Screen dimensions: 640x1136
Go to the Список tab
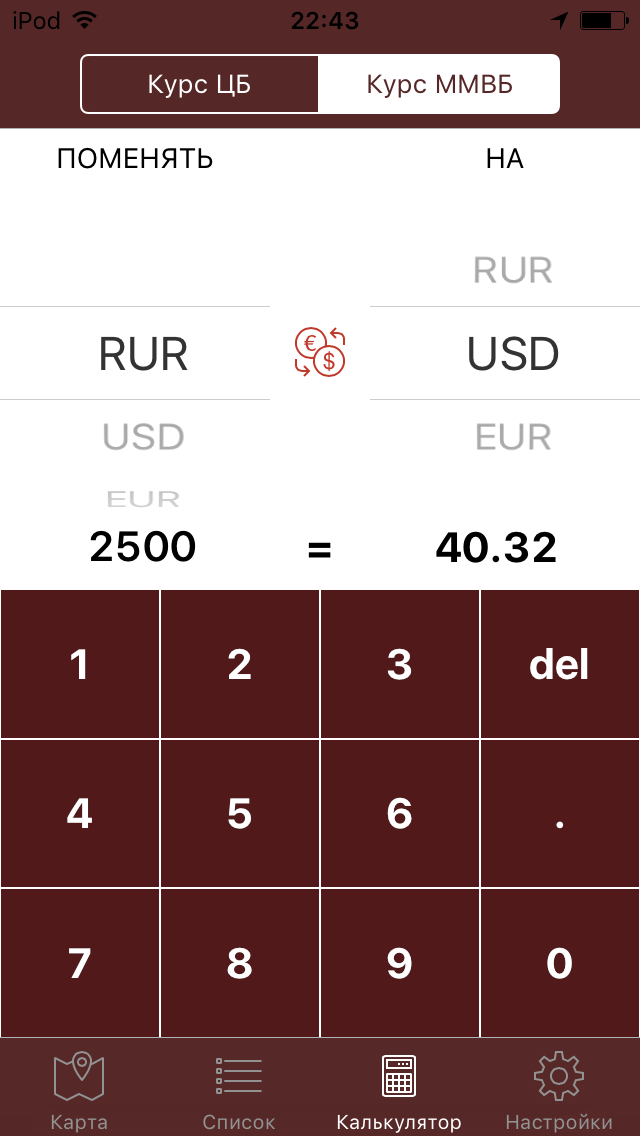(239, 1088)
